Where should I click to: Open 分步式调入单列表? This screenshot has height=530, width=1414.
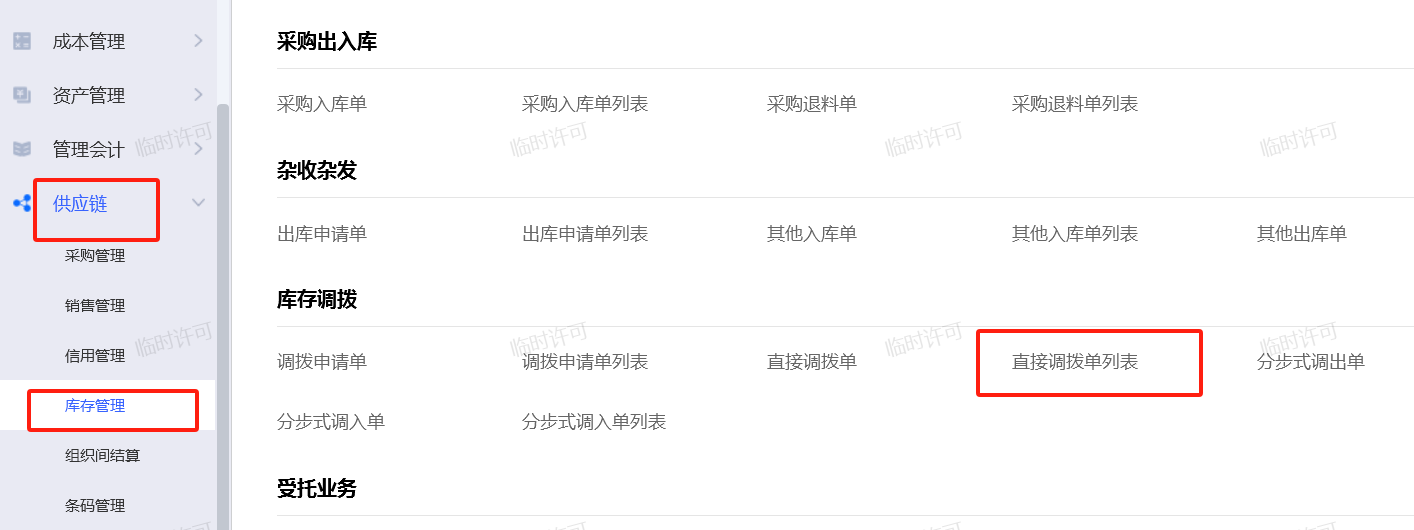pos(594,422)
